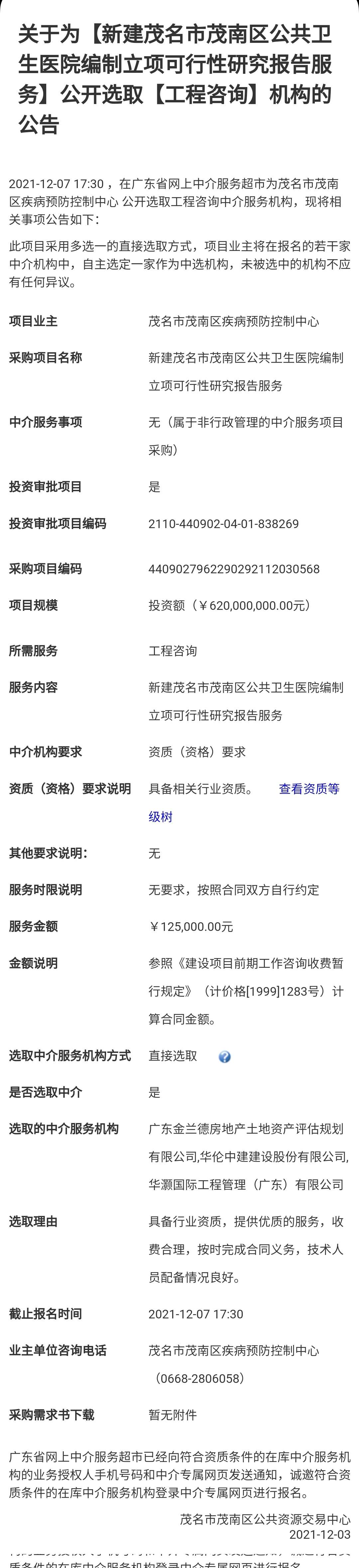Open the 查看资质等级树 link
This screenshot has height=1568, width=359.
coord(308,789)
